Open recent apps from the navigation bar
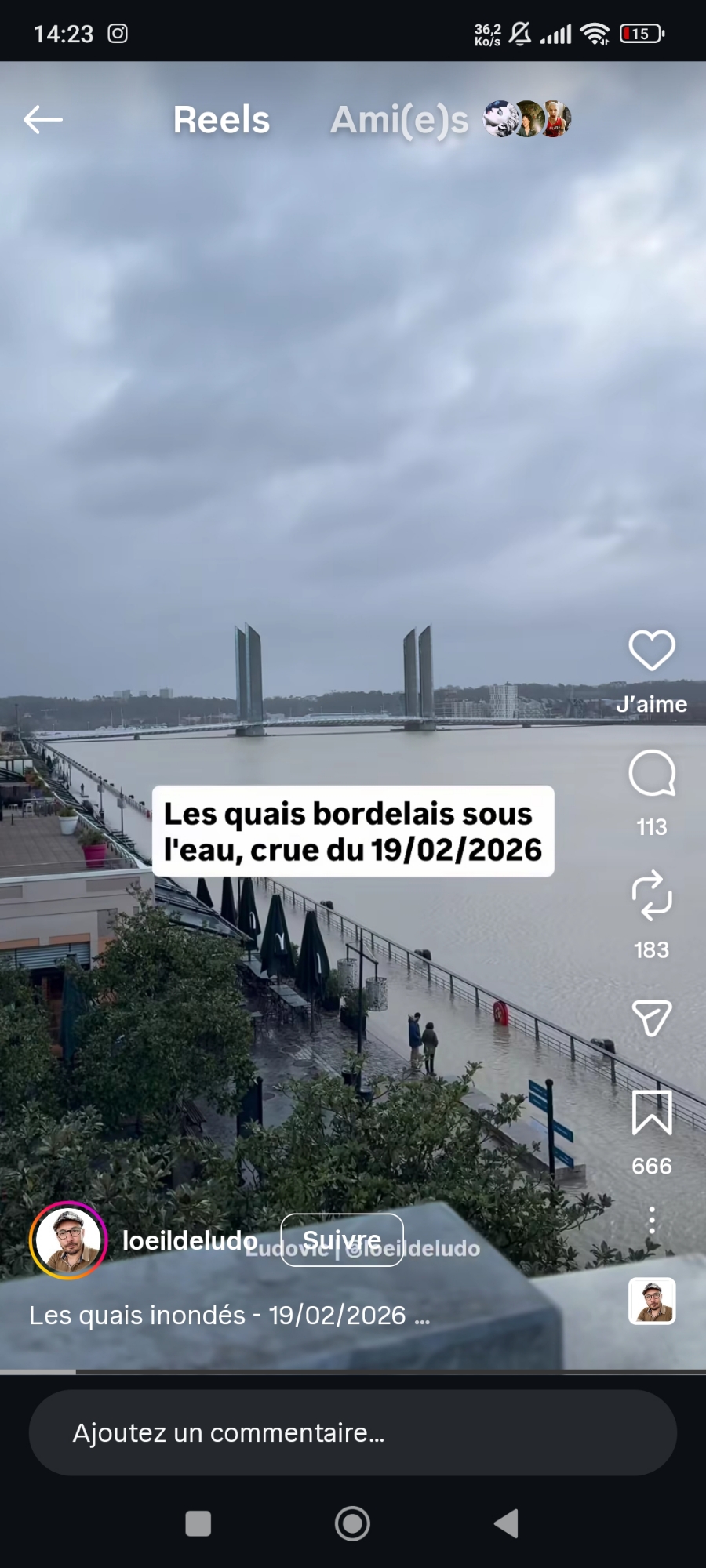This screenshot has width=706, height=1568. [x=198, y=1524]
